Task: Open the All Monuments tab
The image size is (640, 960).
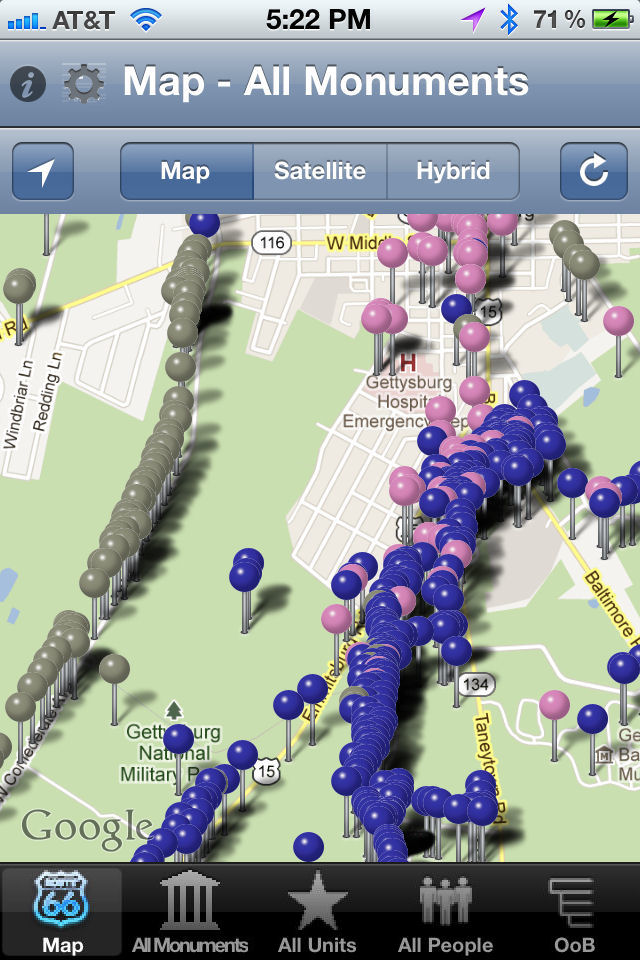Action: pos(190,912)
